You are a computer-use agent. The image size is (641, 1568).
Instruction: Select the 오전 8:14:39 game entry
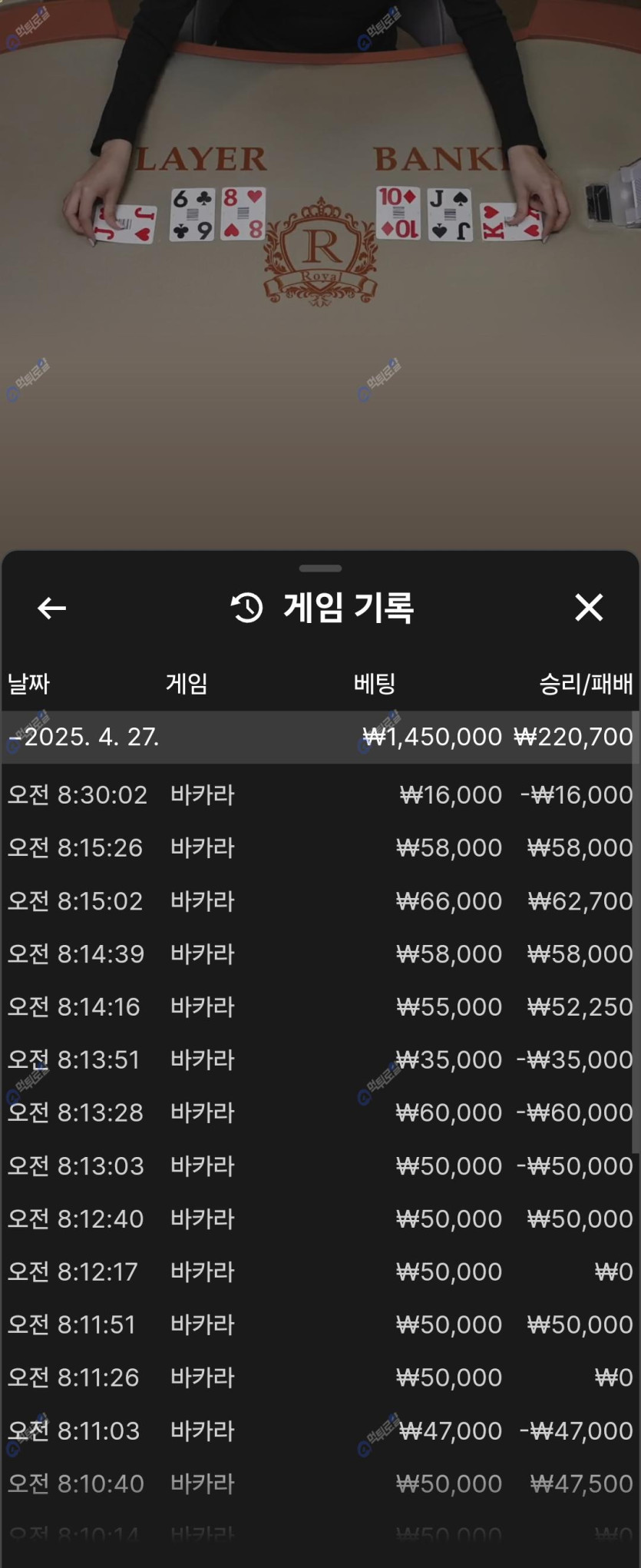click(319, 953)
